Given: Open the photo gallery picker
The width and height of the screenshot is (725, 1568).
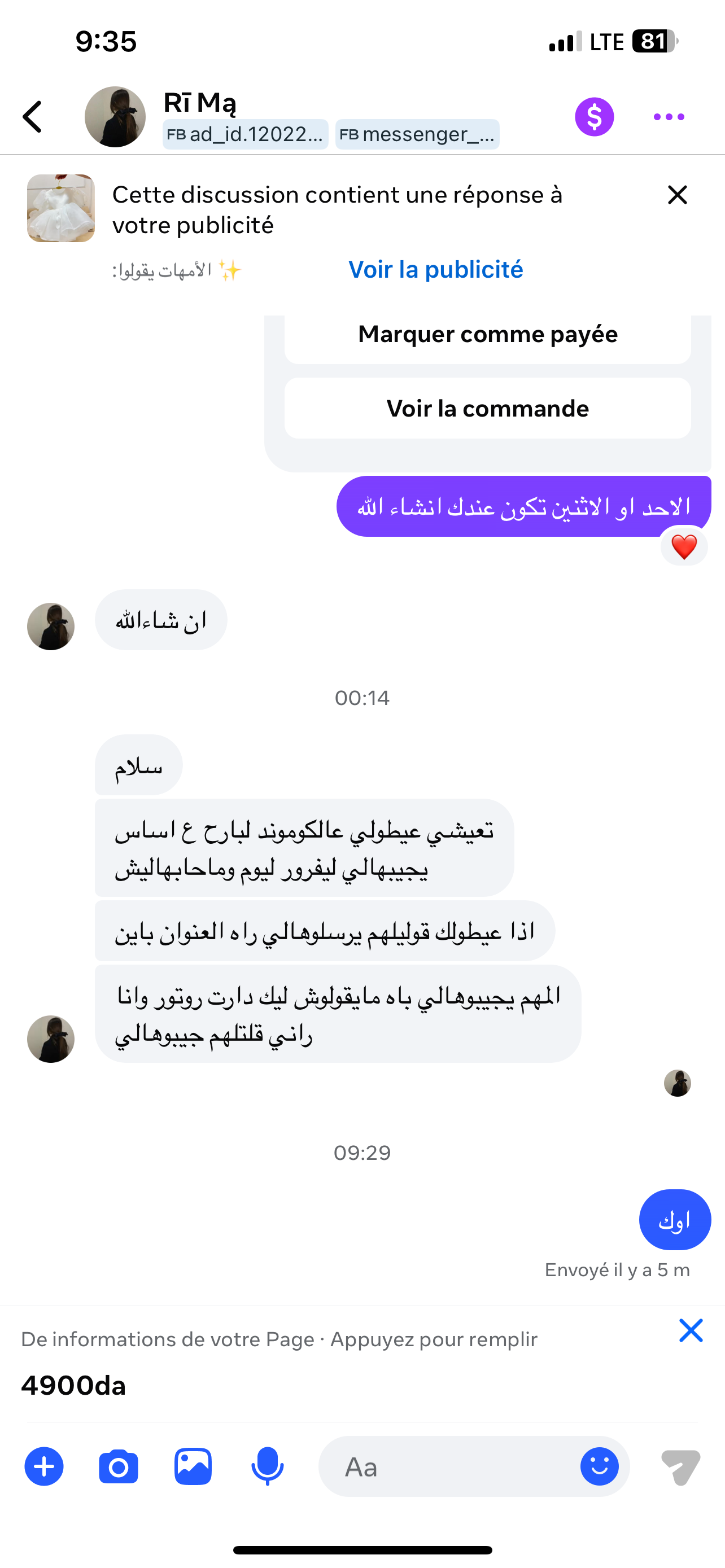Looking at the screenshot, I should coord(193,1466).
